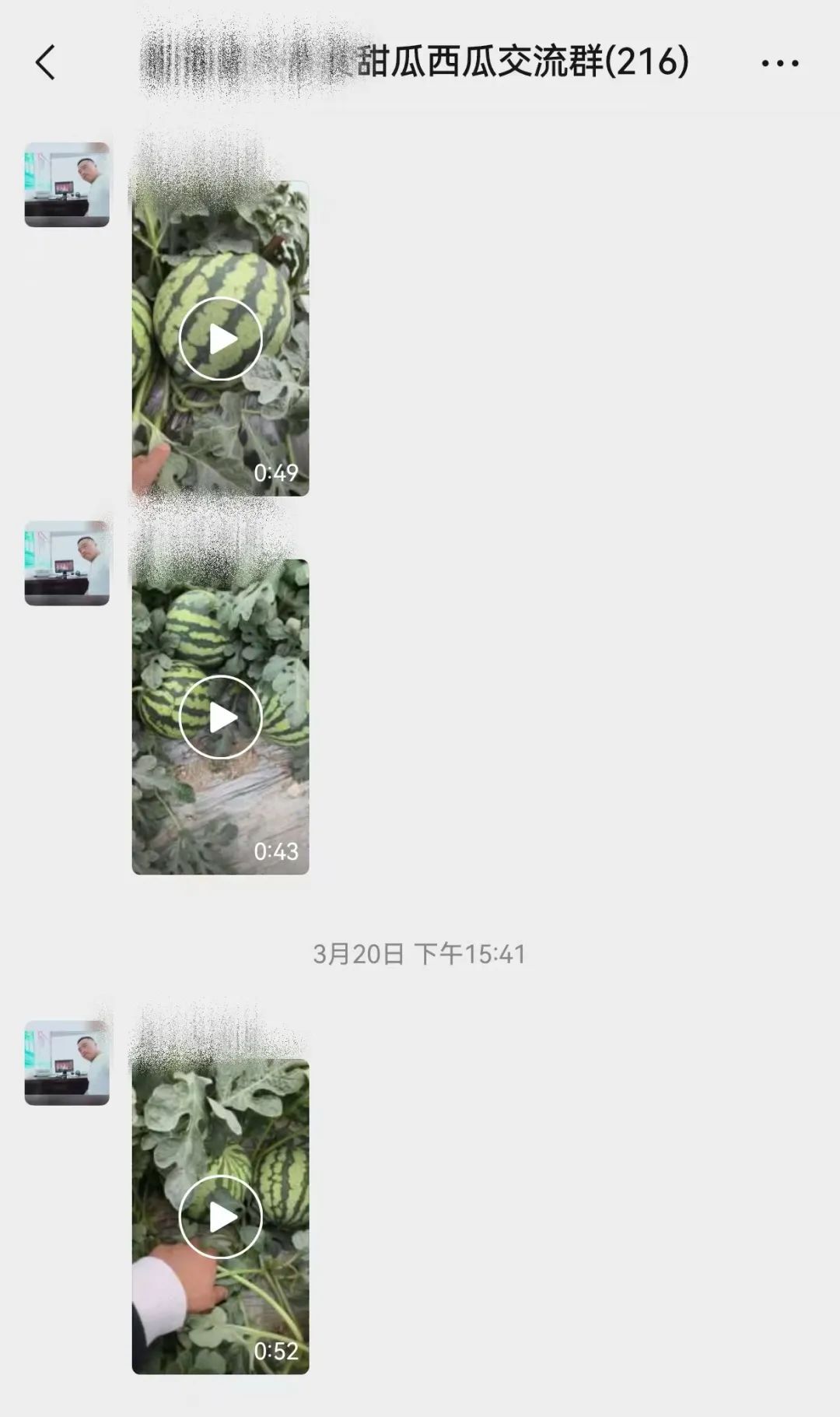Open sender's avatar beside the 0:43 video
The height and width of the screenshot is (1417, 840).
67,563
